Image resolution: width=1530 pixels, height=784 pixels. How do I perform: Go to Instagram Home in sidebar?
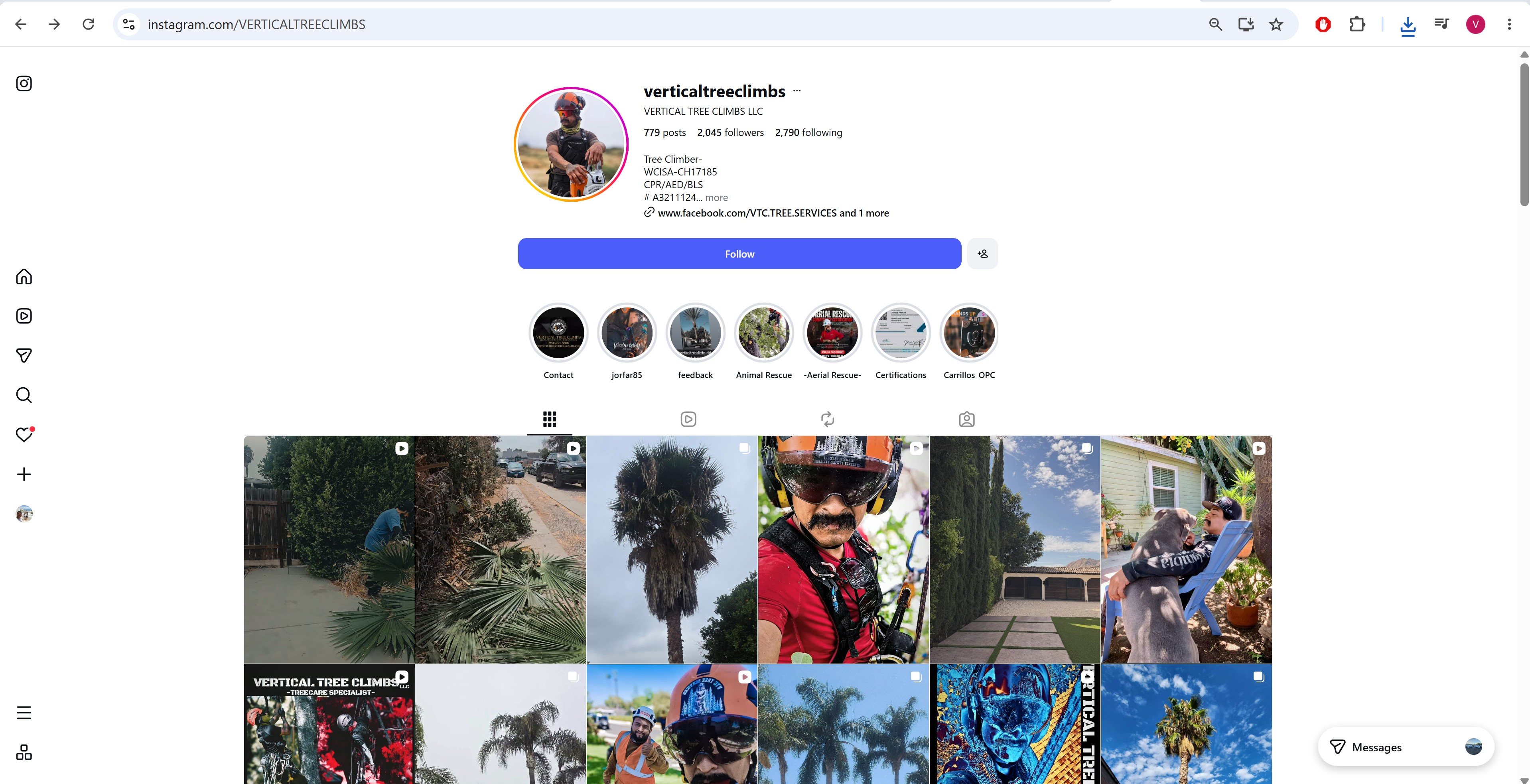click(24, 276)
